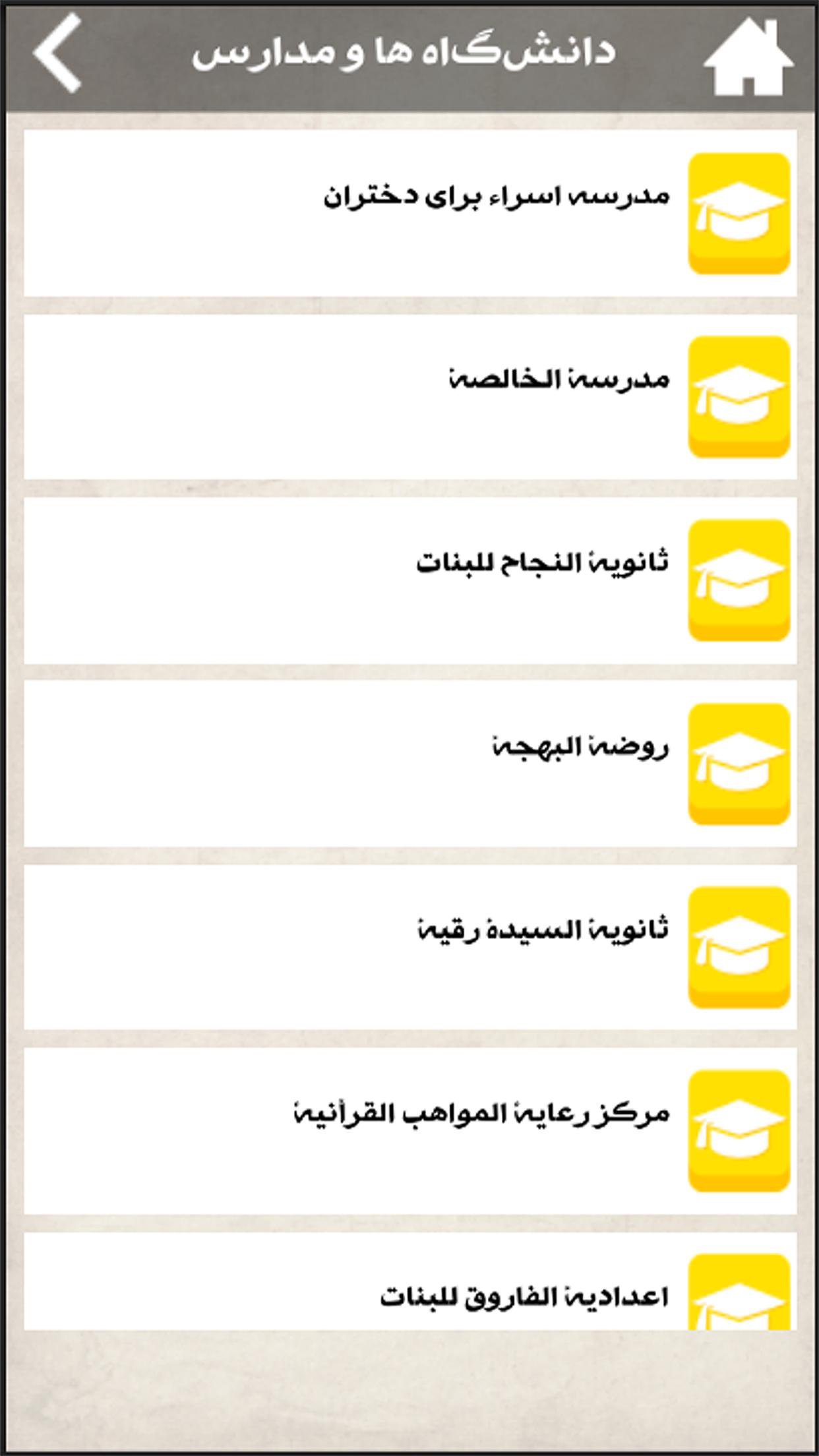This screenshot has height=1456, width=819.
Task: Select ثانوية النجاح للبنات
Action: pos(410,580)
